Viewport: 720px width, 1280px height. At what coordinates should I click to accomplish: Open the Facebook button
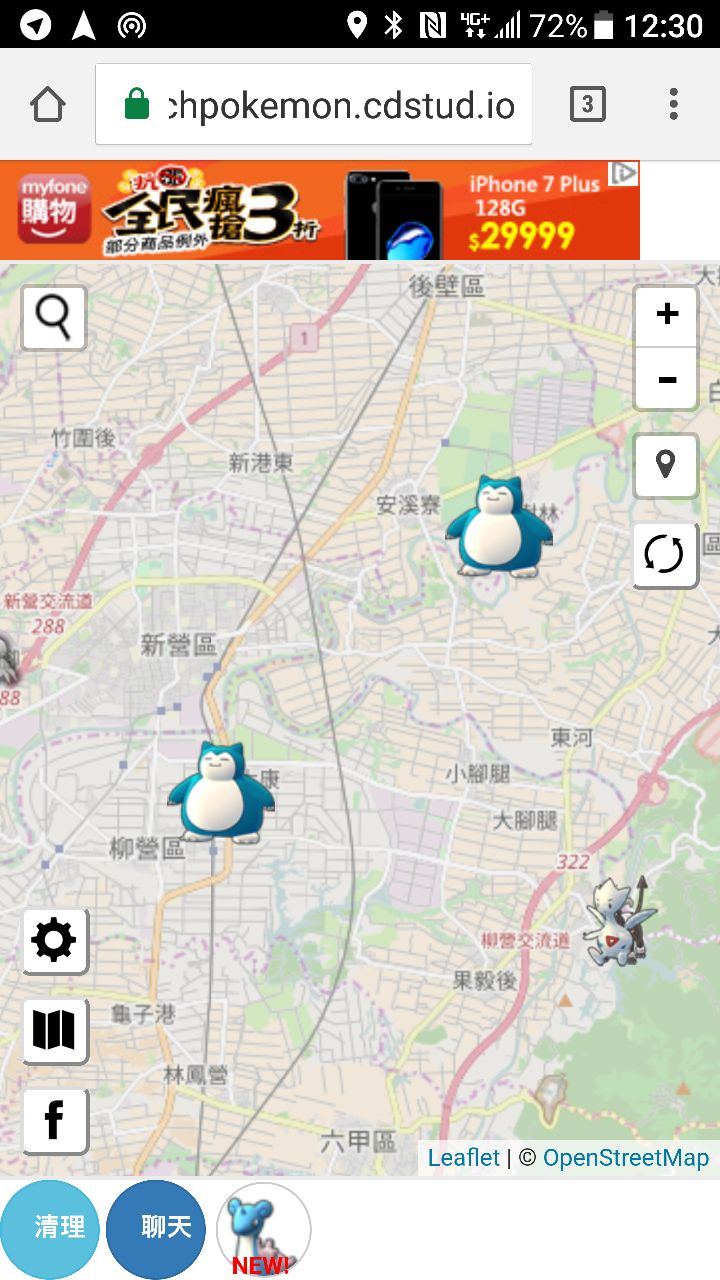pos(54,1120)
